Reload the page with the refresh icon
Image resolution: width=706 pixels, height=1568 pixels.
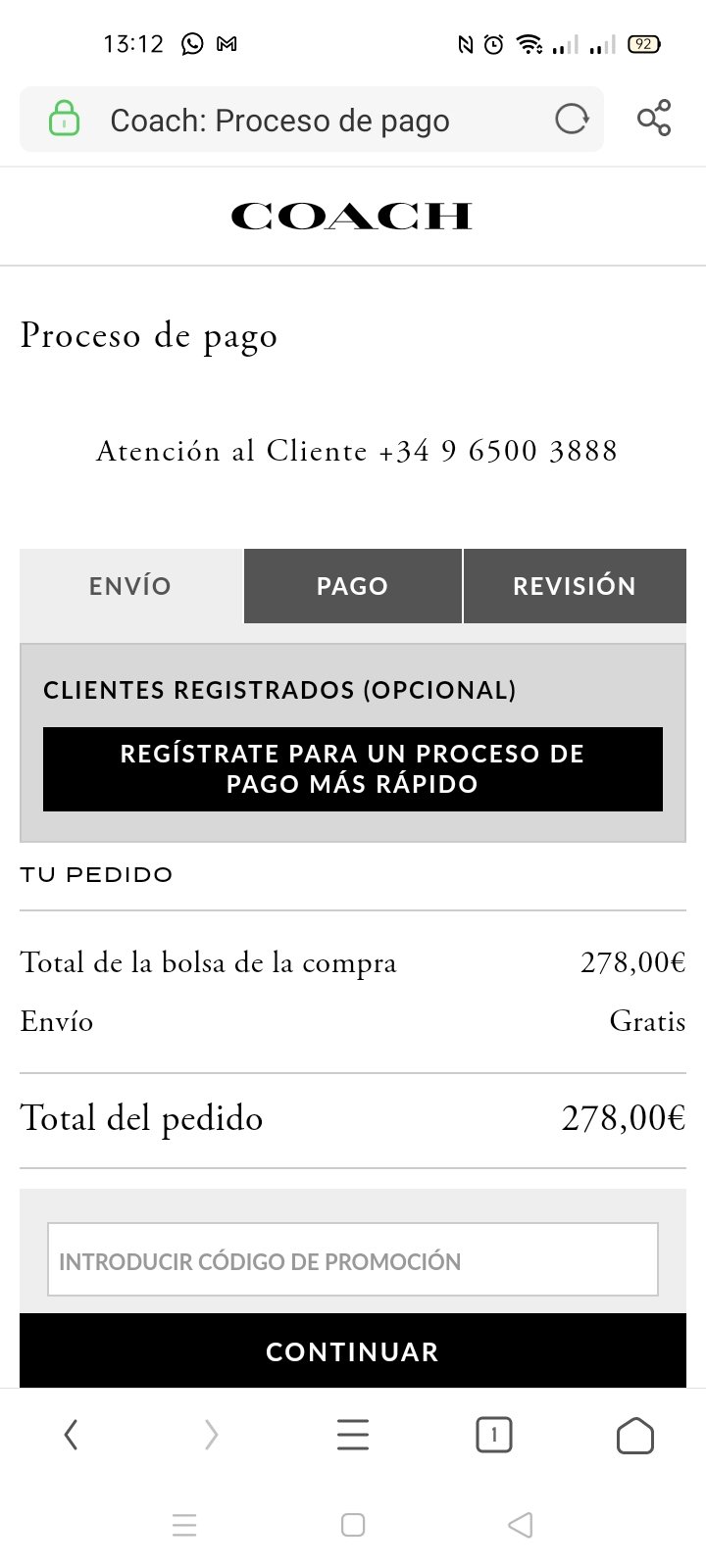(572, 120)
